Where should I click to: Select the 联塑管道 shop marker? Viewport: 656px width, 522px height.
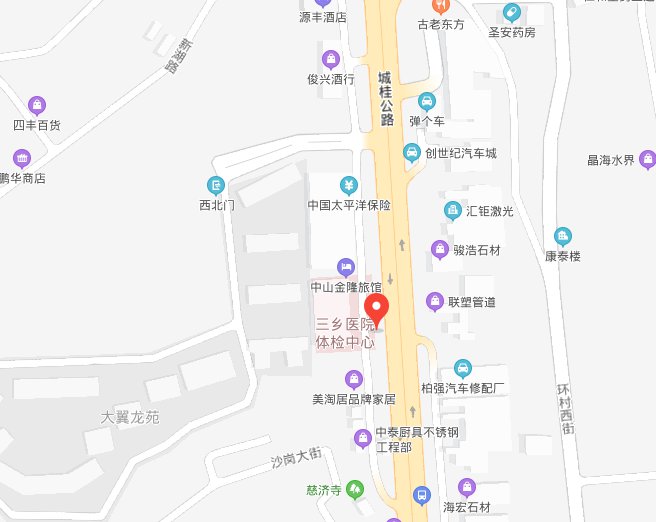pyautogui.click(x=435, y=300)
